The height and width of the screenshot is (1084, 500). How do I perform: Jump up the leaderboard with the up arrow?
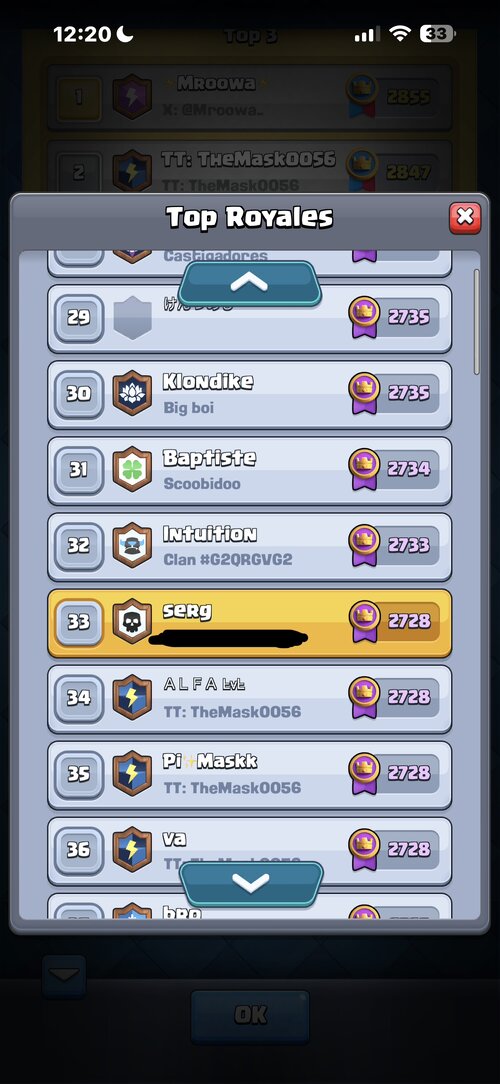[x=250, y=282]
